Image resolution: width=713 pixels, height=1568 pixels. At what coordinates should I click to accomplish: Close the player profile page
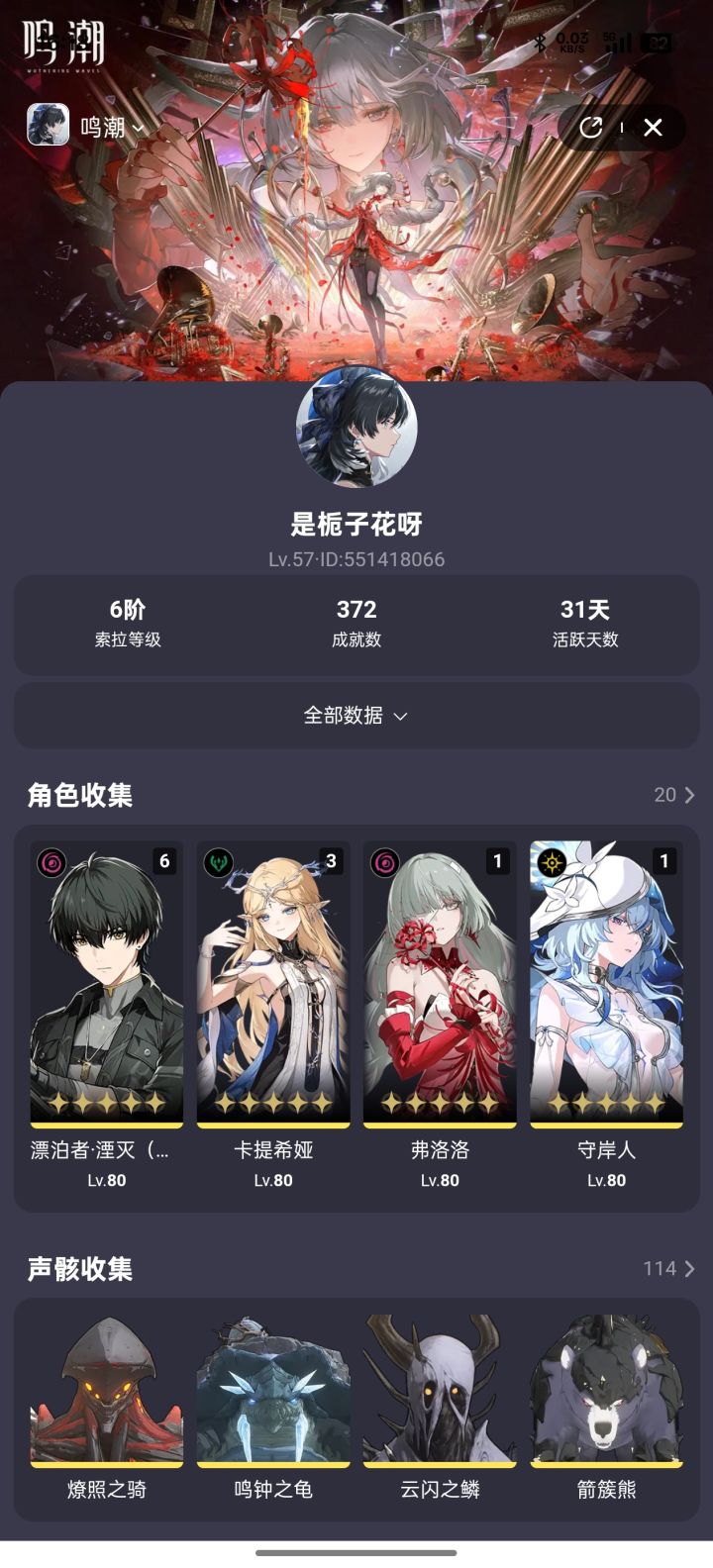653,127
